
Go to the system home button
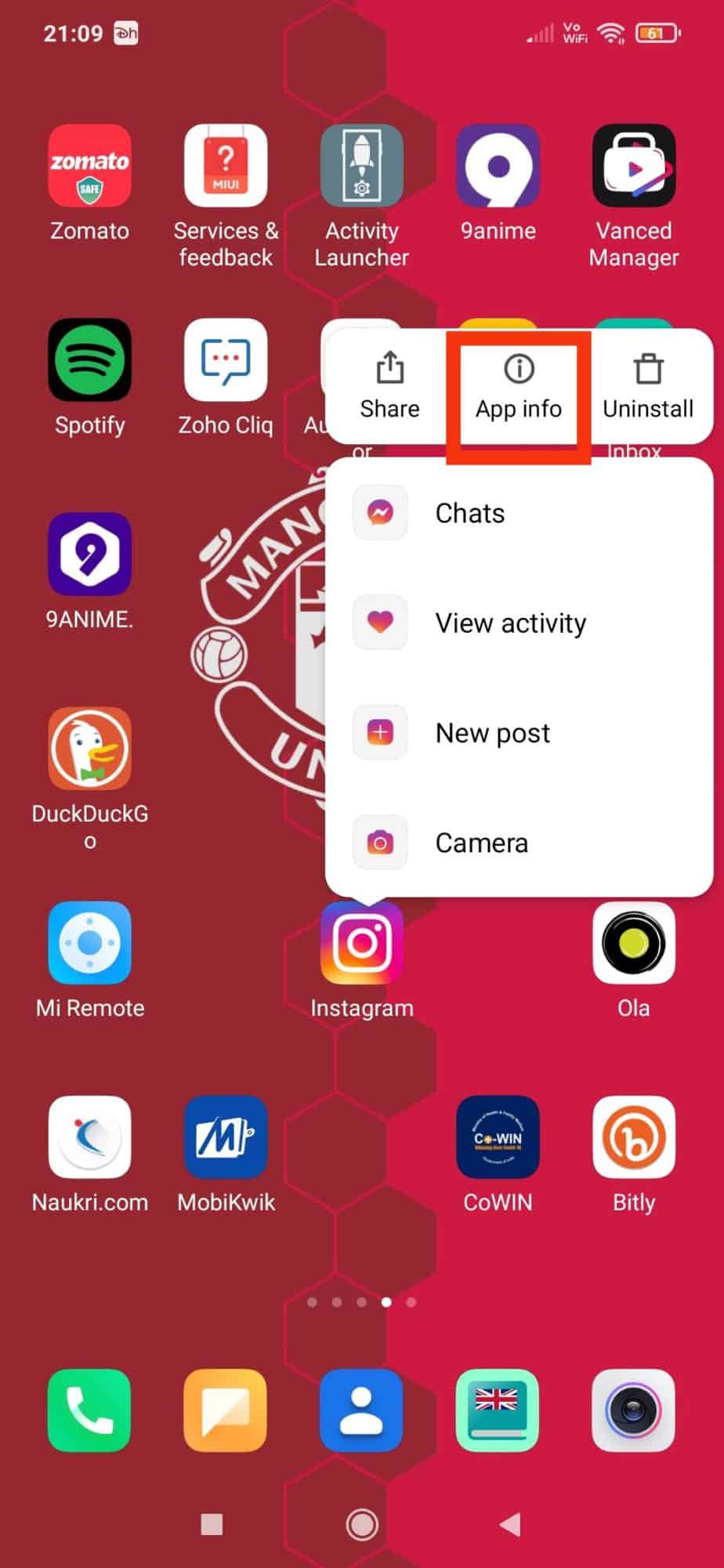tap(362, 1524)
